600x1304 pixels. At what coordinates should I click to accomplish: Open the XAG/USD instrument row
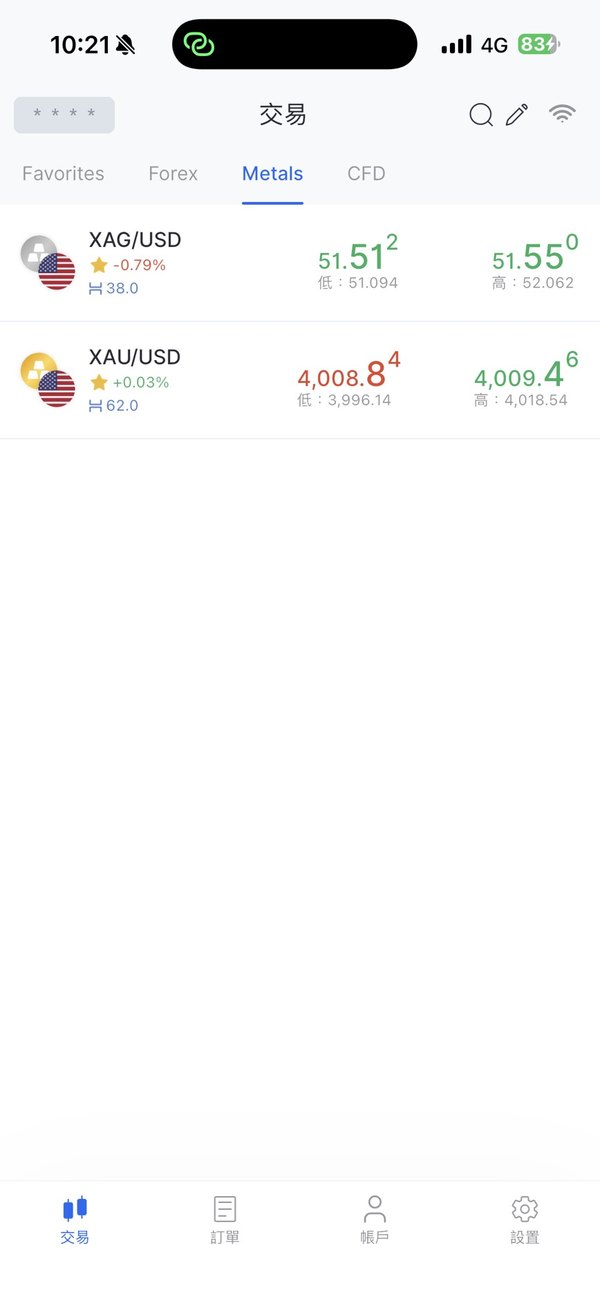tap(300, 263)
